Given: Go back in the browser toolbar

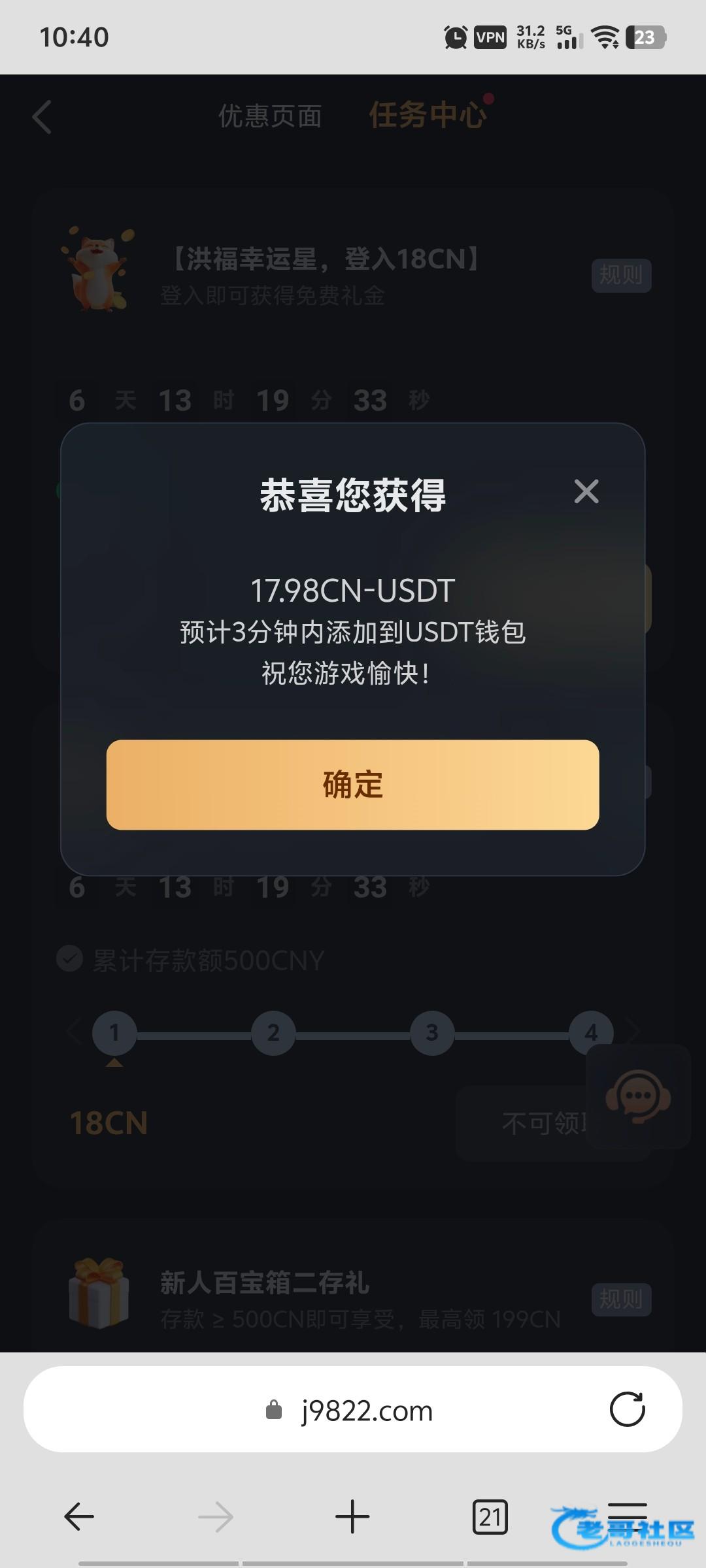Looking at the screenshot, I should click(x=79, y=1516).
